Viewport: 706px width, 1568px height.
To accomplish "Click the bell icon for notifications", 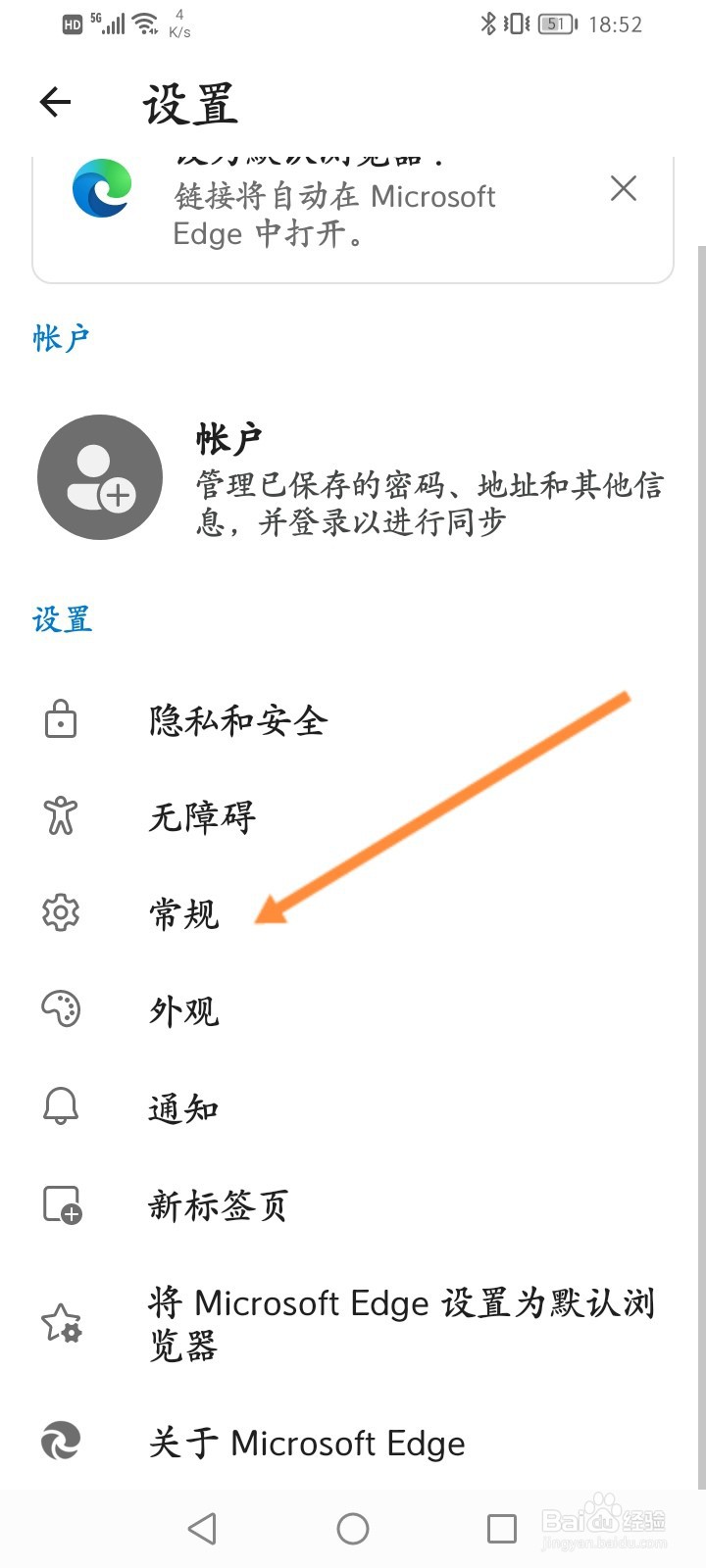I will 61,1106.
